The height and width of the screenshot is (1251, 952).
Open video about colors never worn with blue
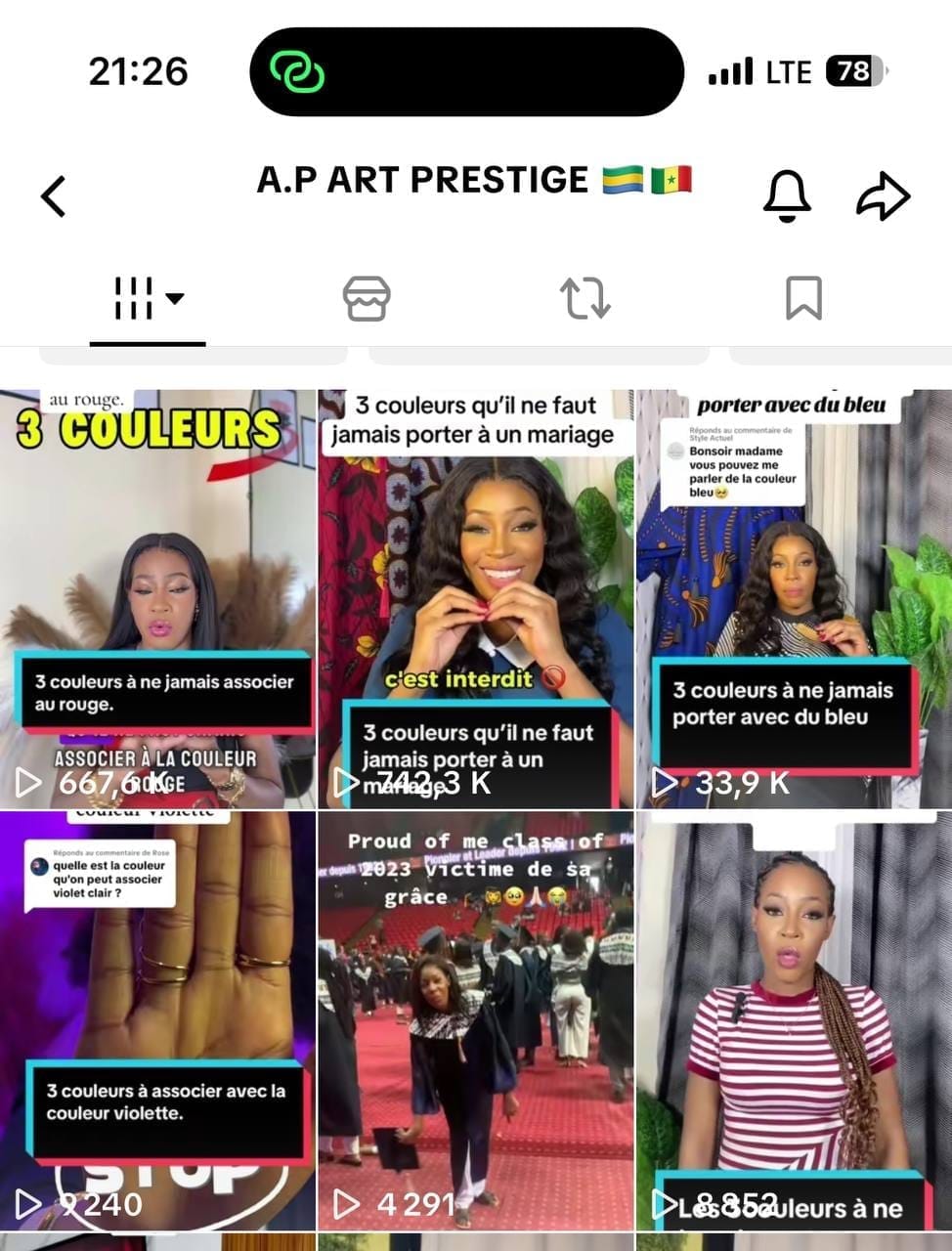[x=794, y=598]
